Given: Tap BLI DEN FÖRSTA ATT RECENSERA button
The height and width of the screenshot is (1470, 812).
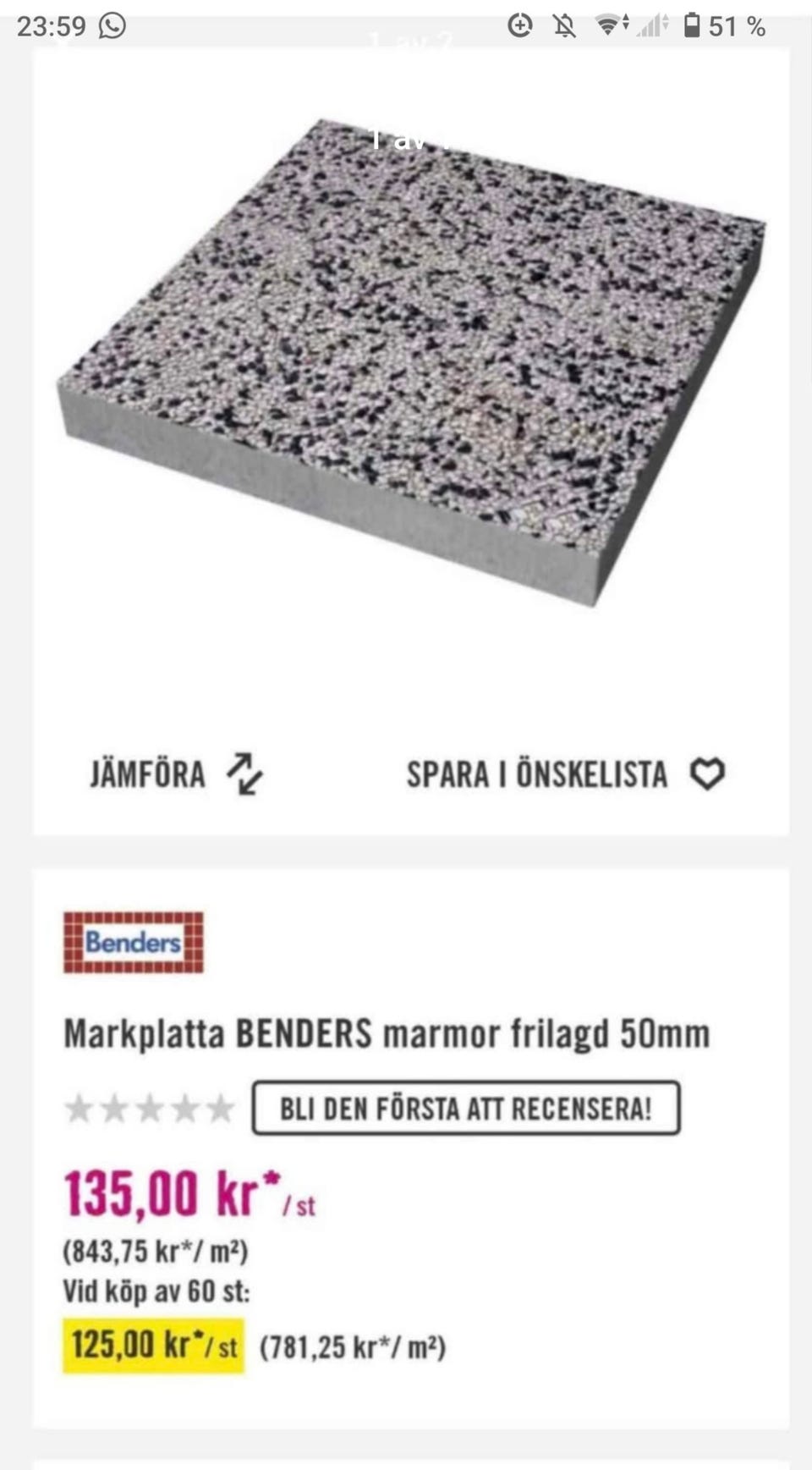Looking at the screenshot, I should tap(466, 1108).
